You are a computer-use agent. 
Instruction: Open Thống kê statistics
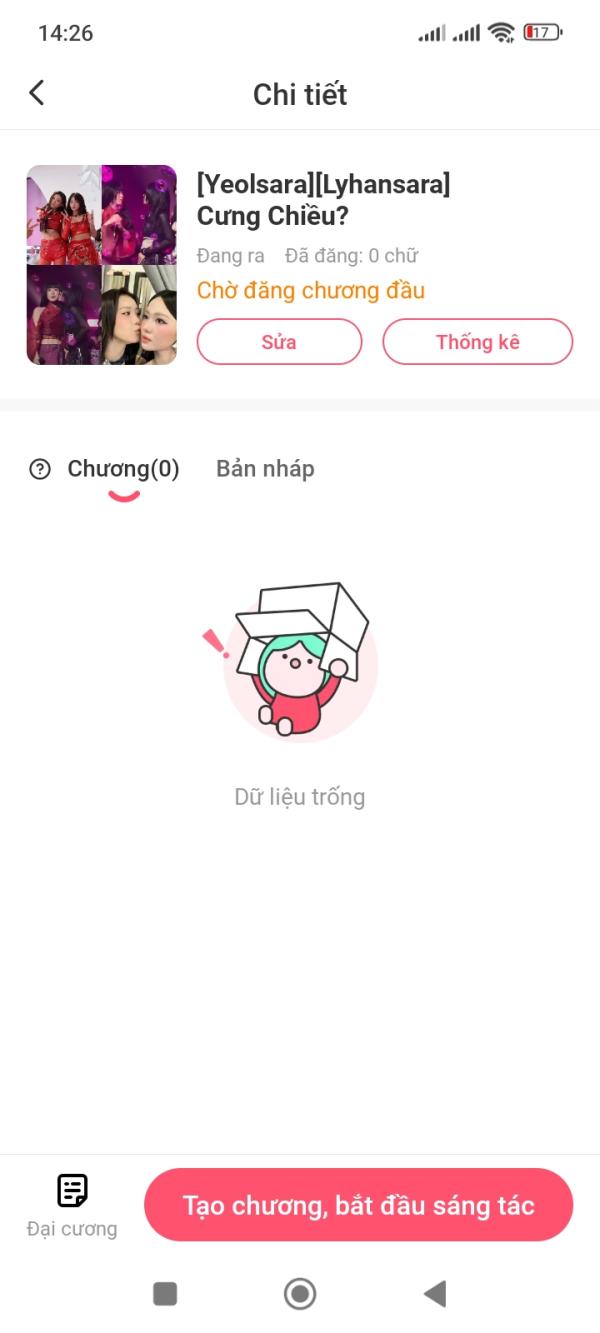477,342
